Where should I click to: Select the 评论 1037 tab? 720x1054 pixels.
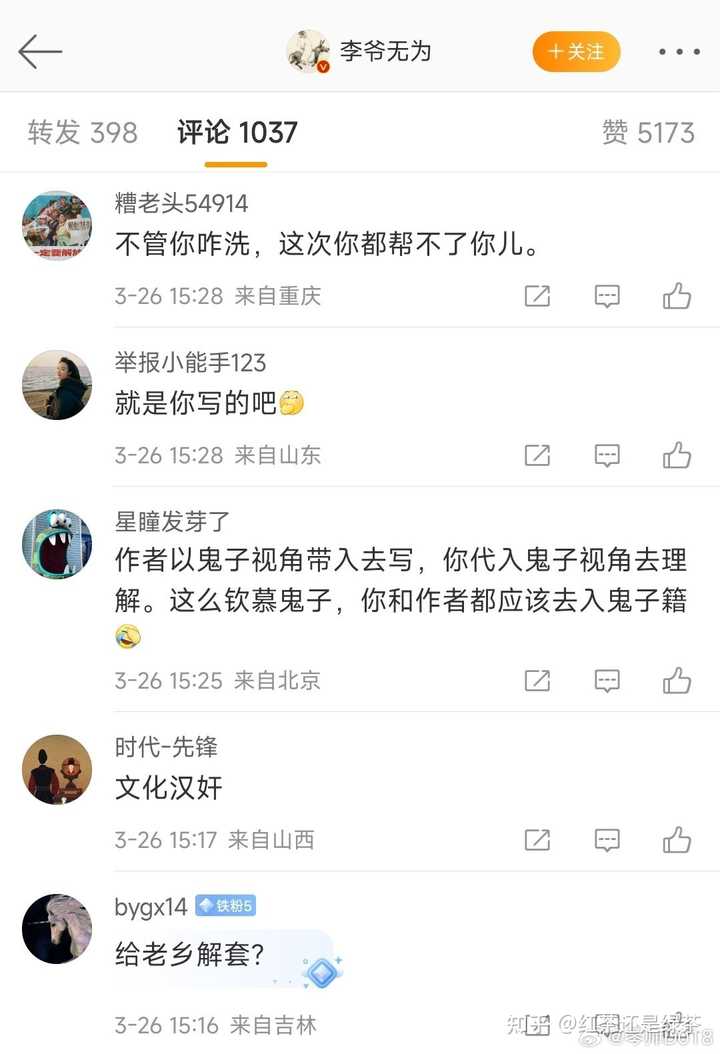click(x=237, y=132)
